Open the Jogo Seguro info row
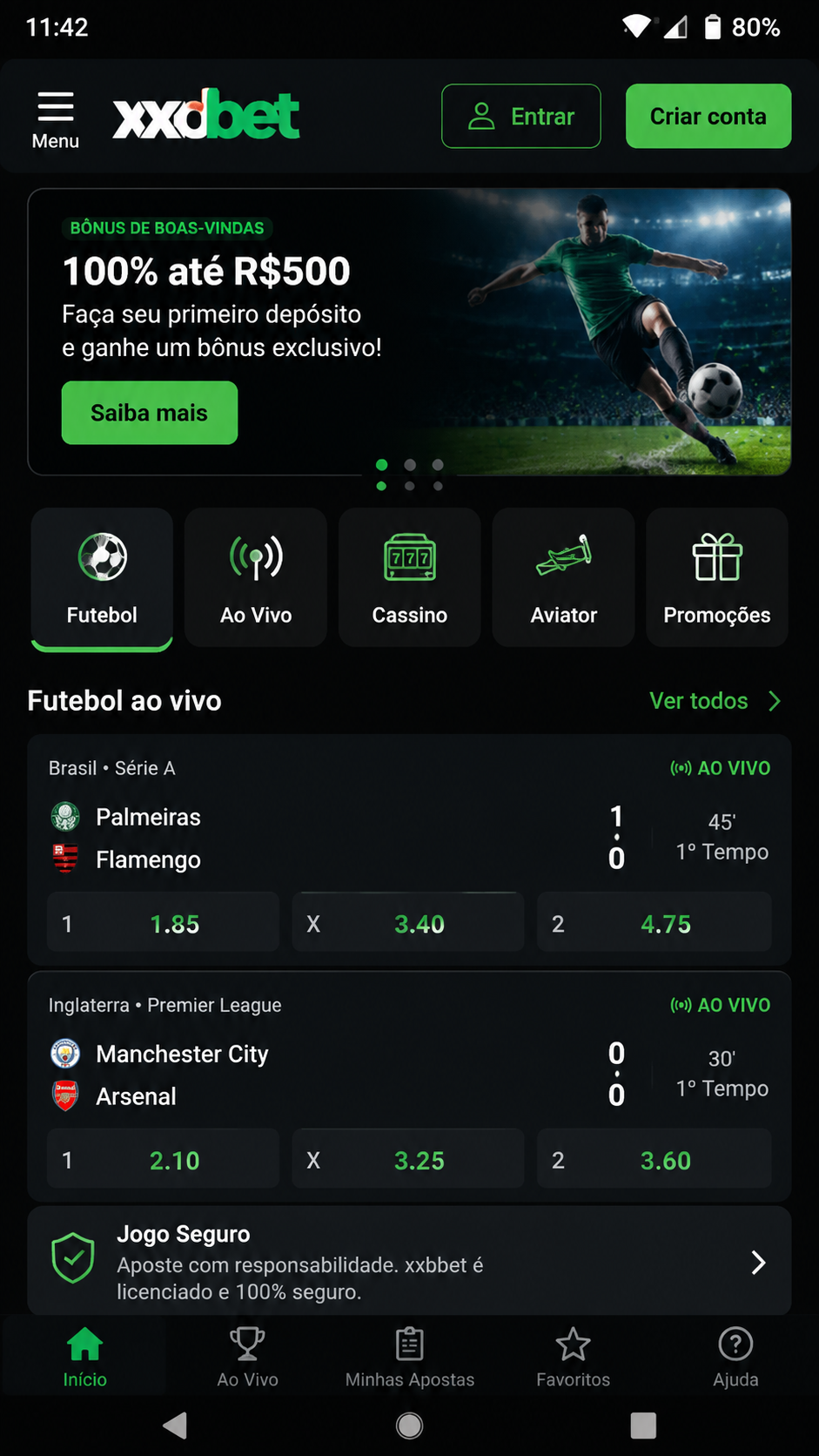 click(409, 1262)
